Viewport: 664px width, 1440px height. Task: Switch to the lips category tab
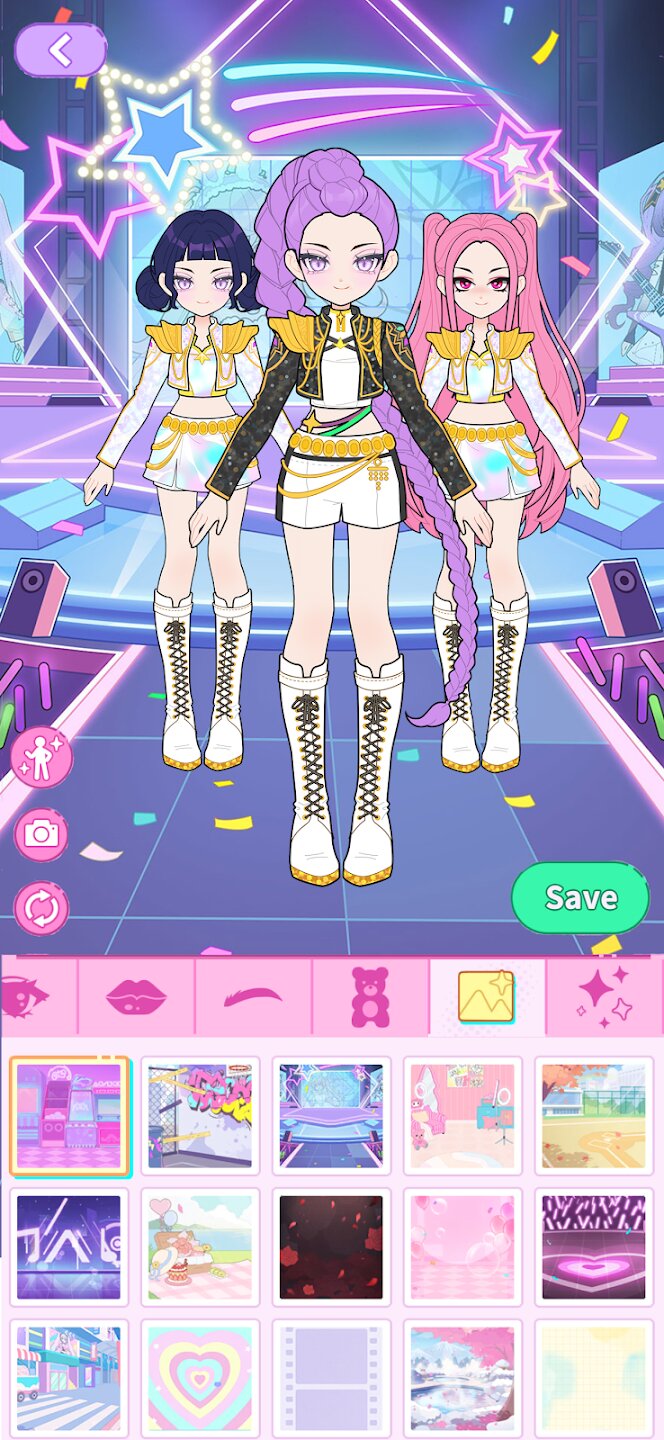pos(137,996)
